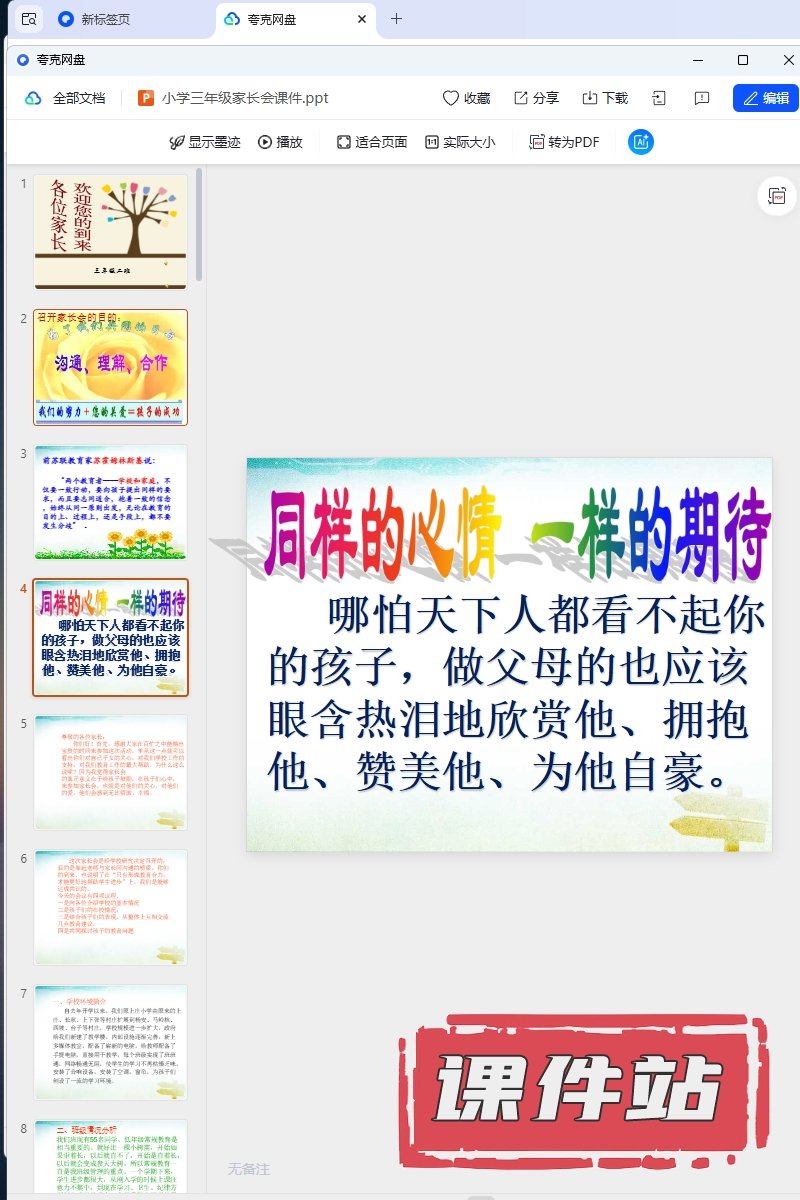Open the AI assistant icon
This screenshot has height=1200, width=800.
pos(640,142)
